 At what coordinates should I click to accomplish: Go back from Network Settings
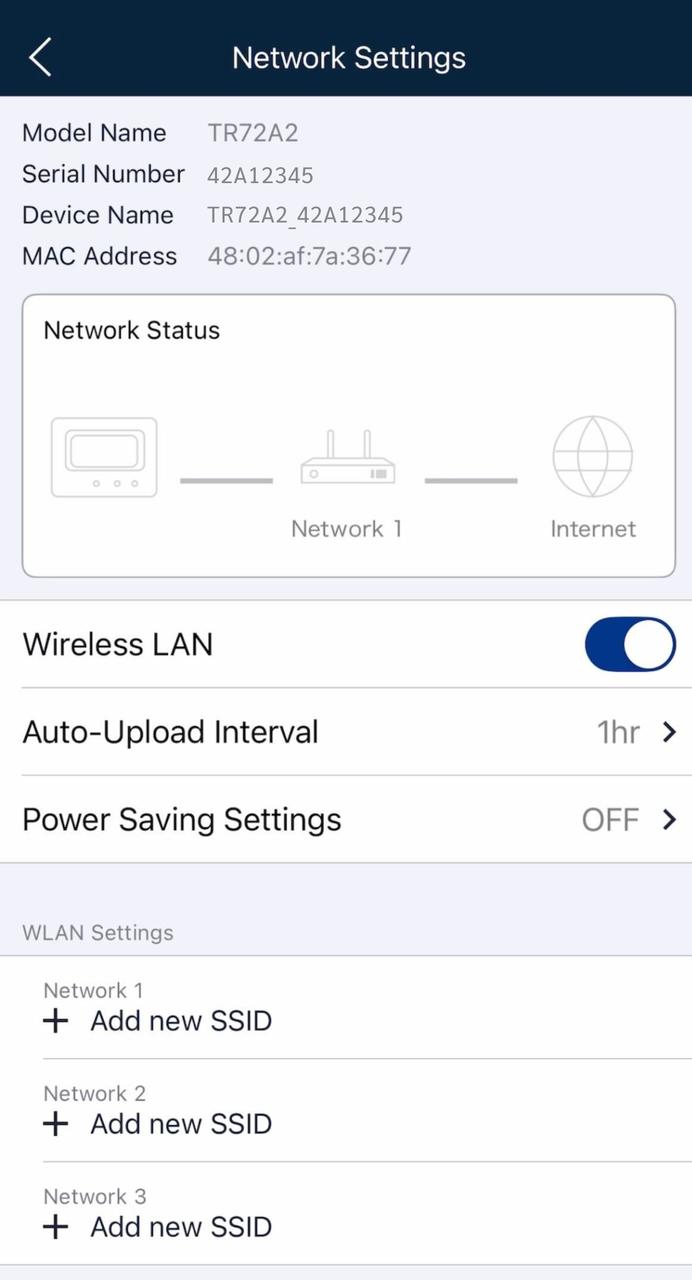click(x=40, y=58)
